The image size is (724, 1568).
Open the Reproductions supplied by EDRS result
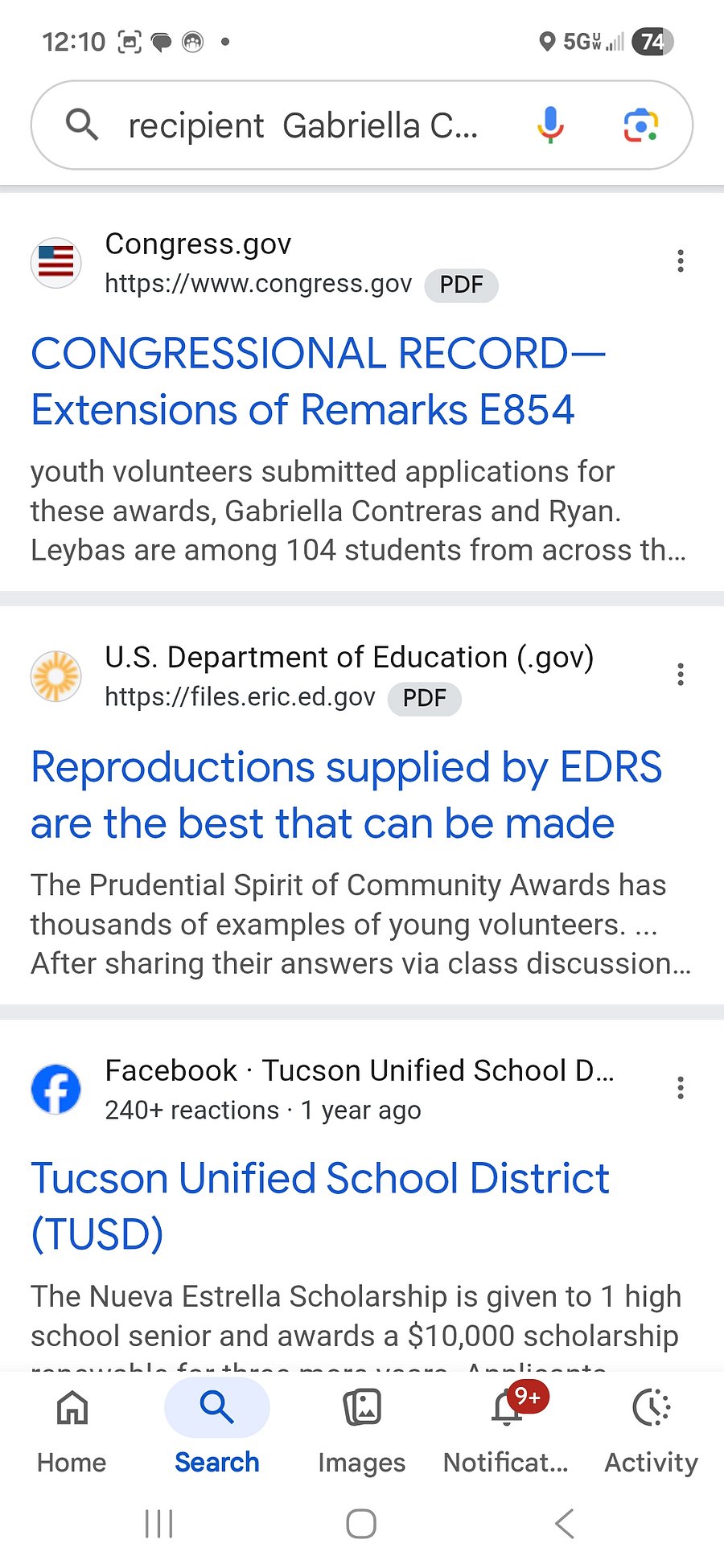[347, 794]
